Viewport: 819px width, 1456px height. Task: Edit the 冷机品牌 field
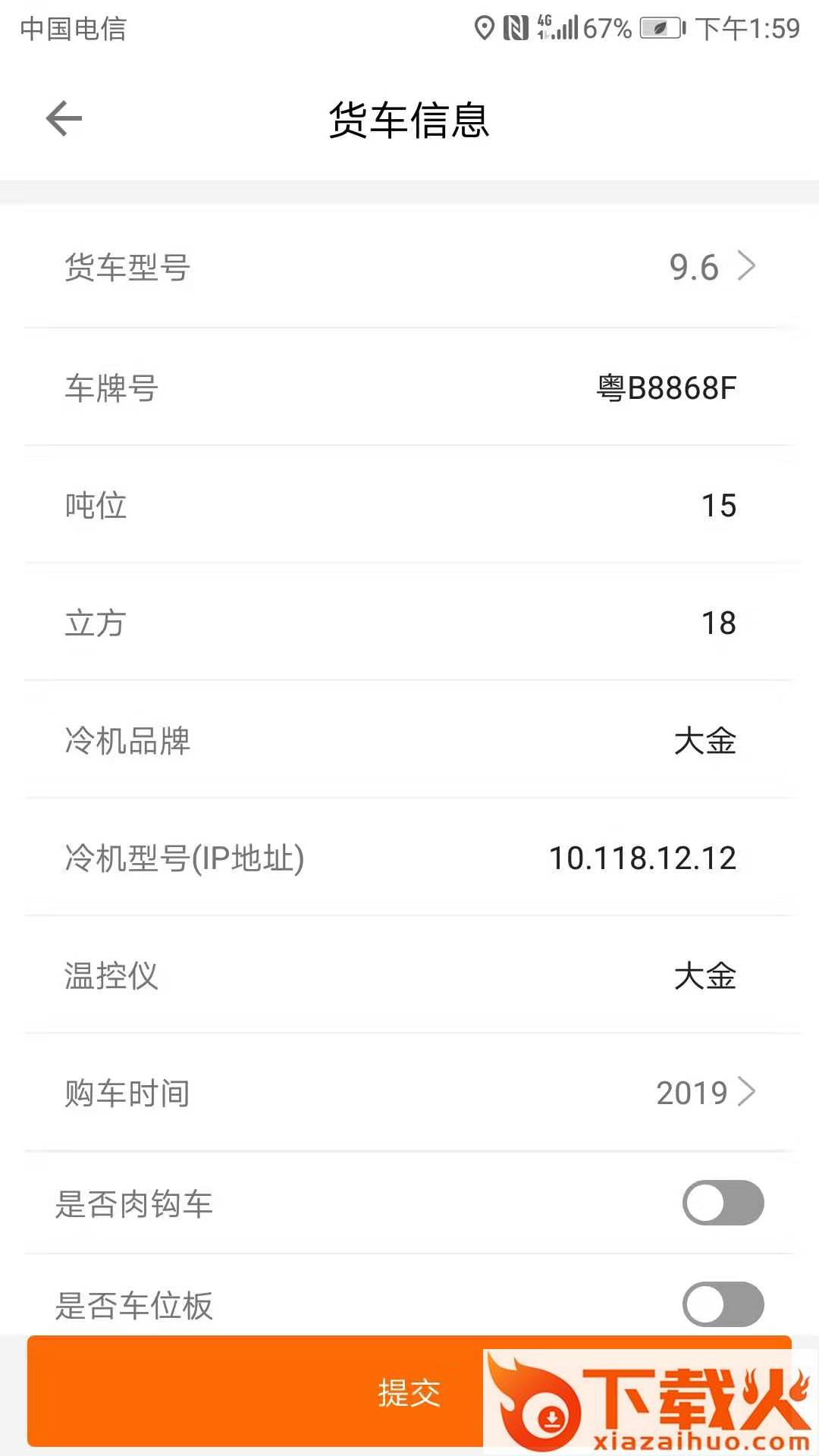tap(704, 741)
